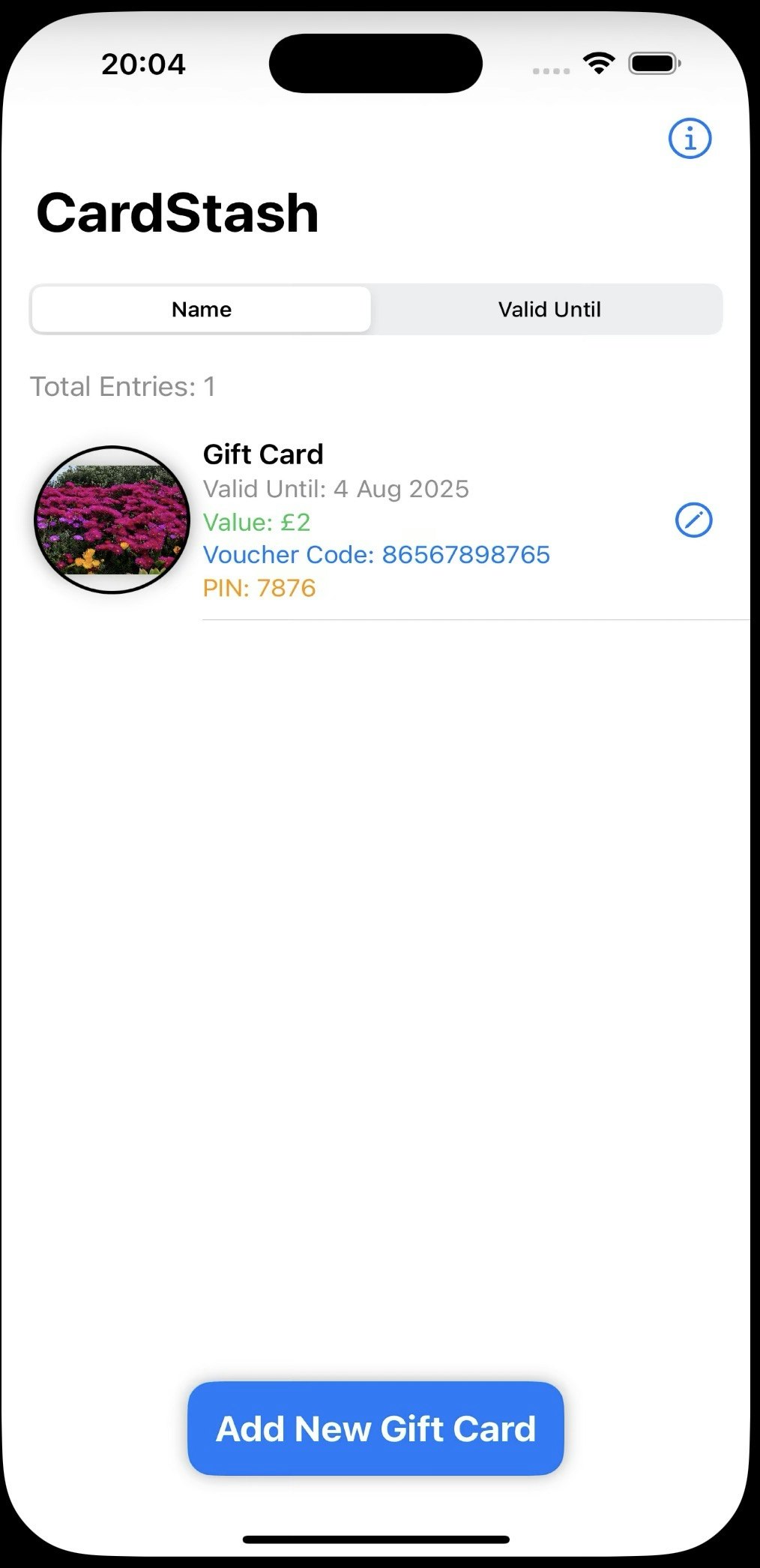Tap the voucher code 86567898765

coord(377,555)
